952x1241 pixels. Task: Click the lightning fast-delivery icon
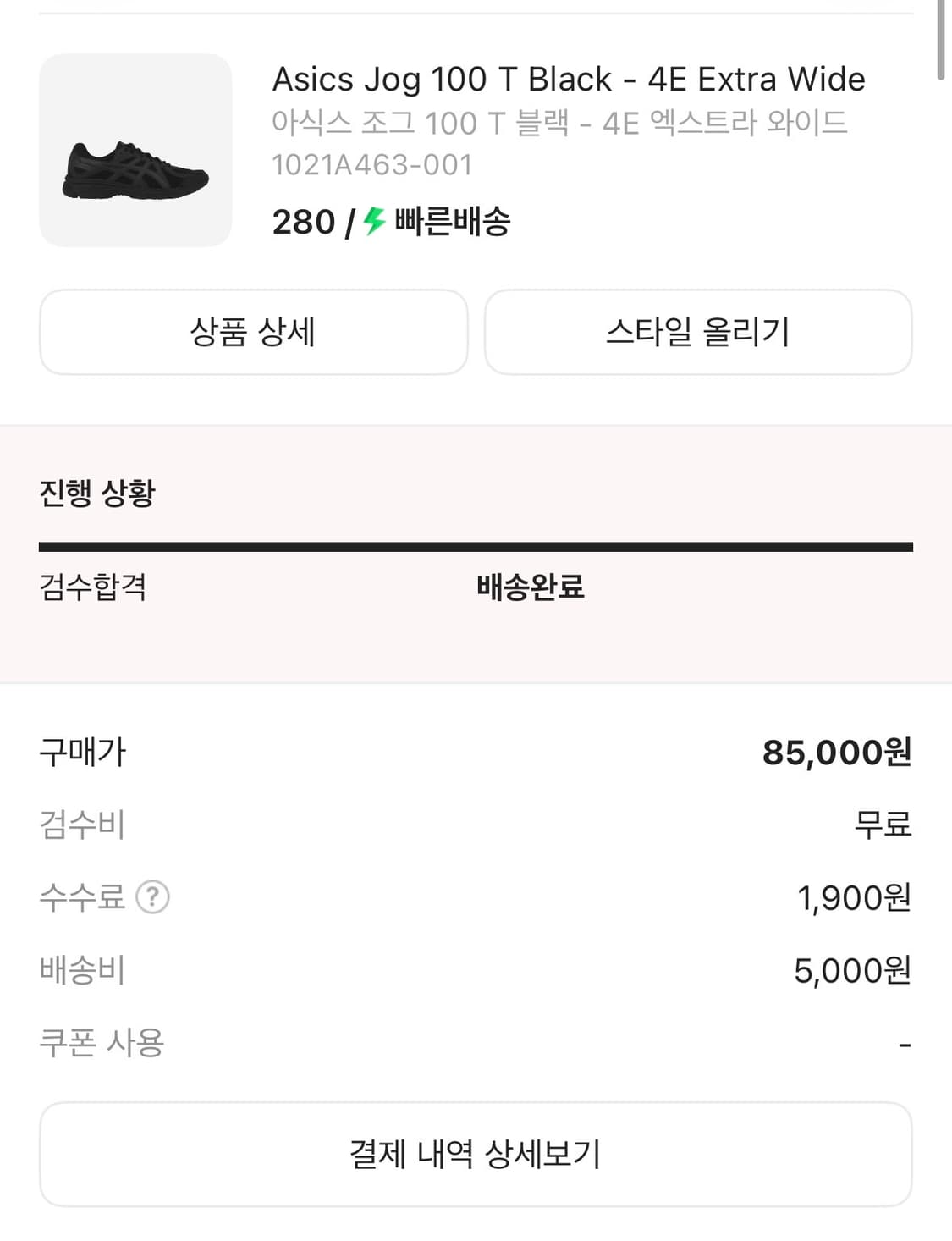coord(371,223)
